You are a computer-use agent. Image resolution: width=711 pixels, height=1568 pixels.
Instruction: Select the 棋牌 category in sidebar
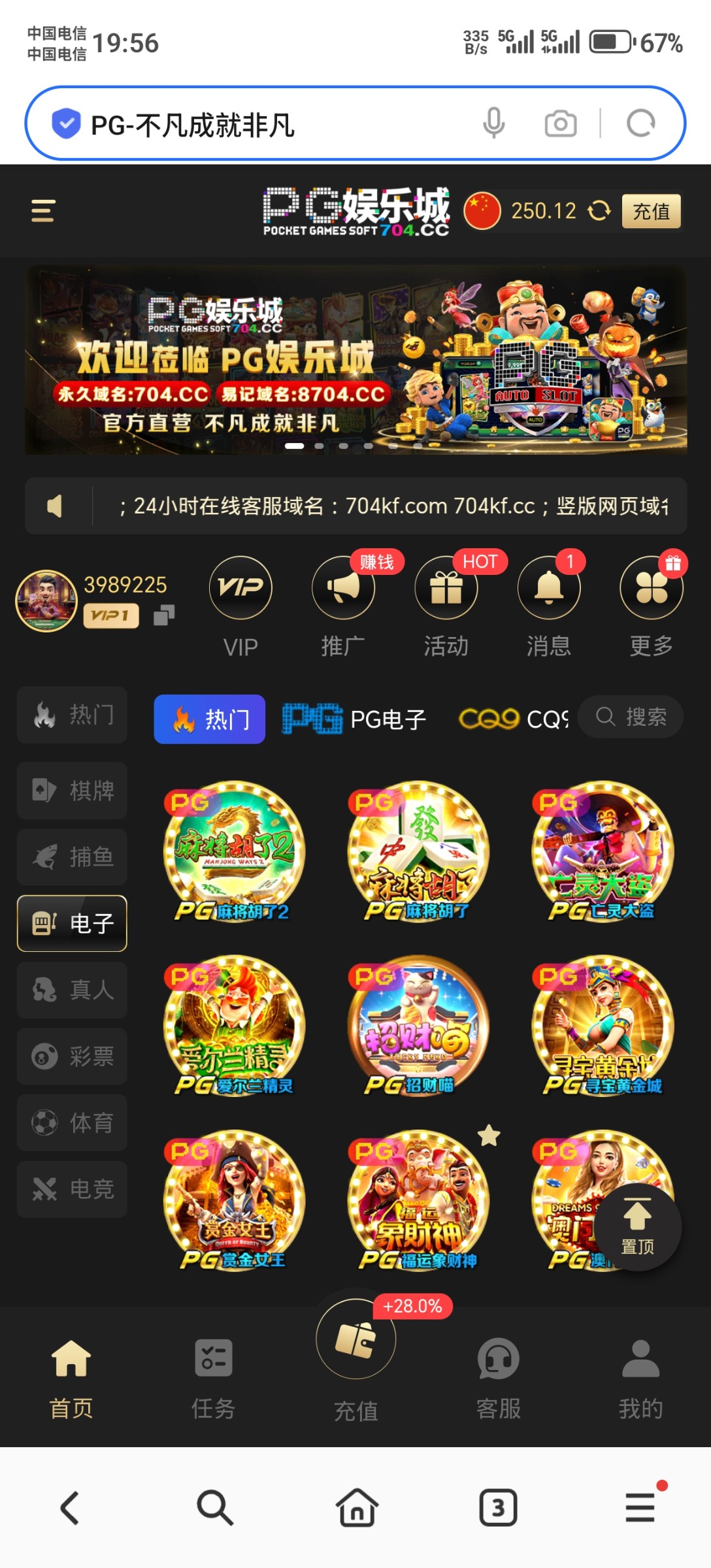tap(73, 791)
